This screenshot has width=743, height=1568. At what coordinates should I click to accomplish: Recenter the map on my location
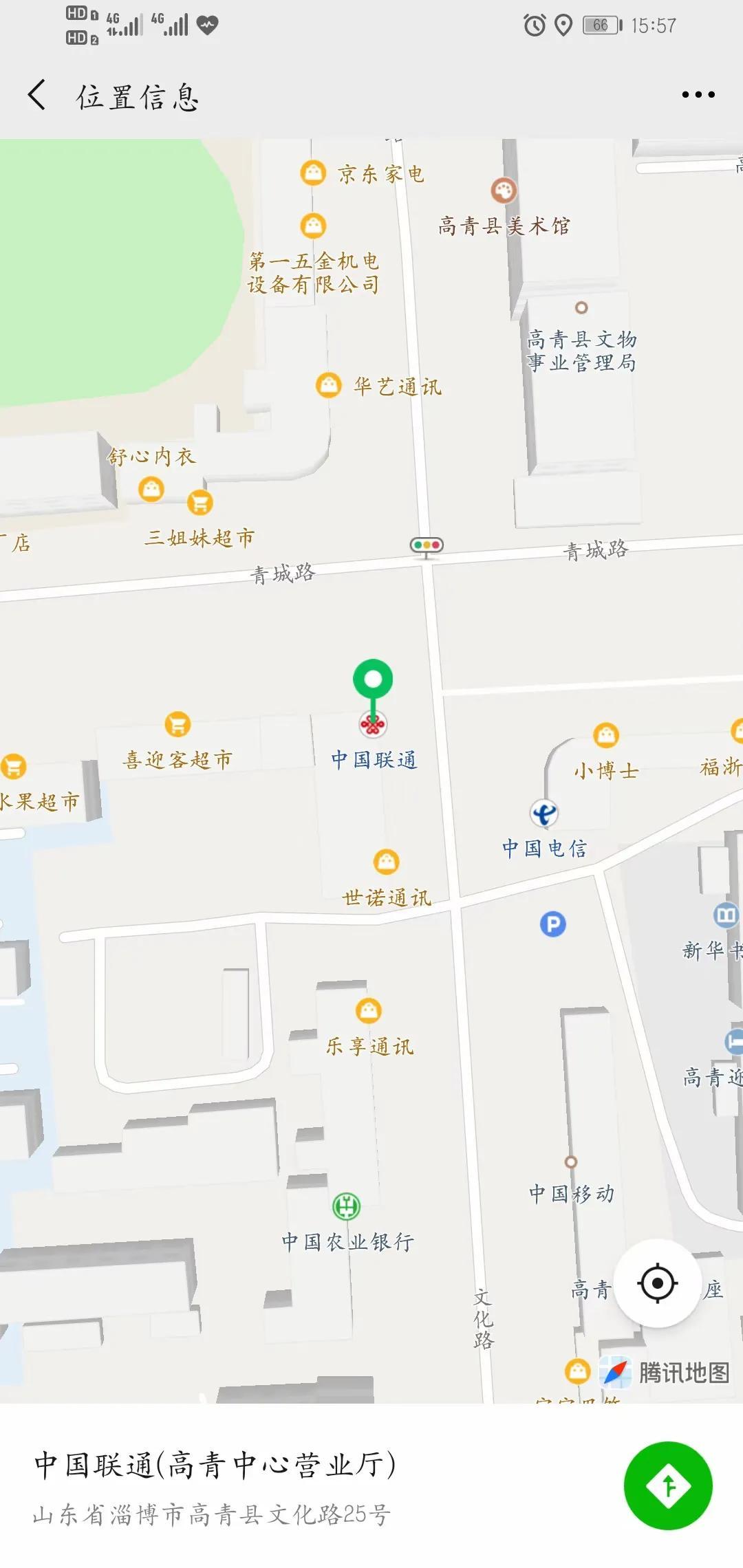(x=657, y=1283)
